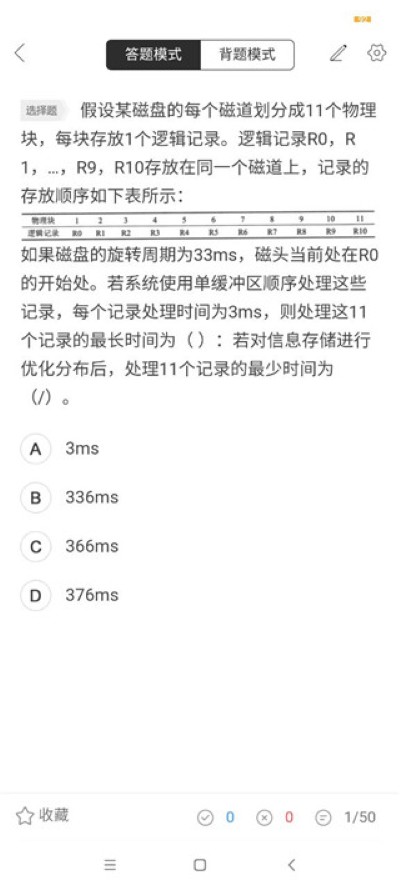Switch to 答题模式 tab

click(154, 54)
